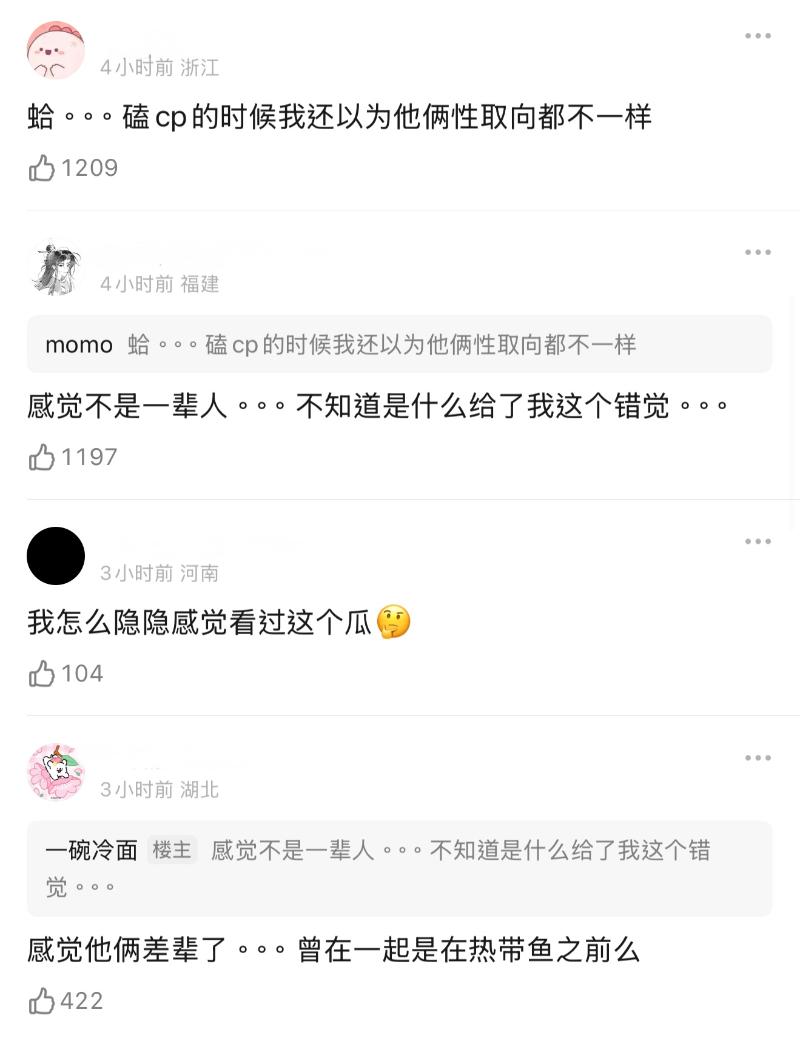Like the comment with 1197 likes
Image resolution: width=800 pixels, height=1041 pixels.
[x=42, y=458]
